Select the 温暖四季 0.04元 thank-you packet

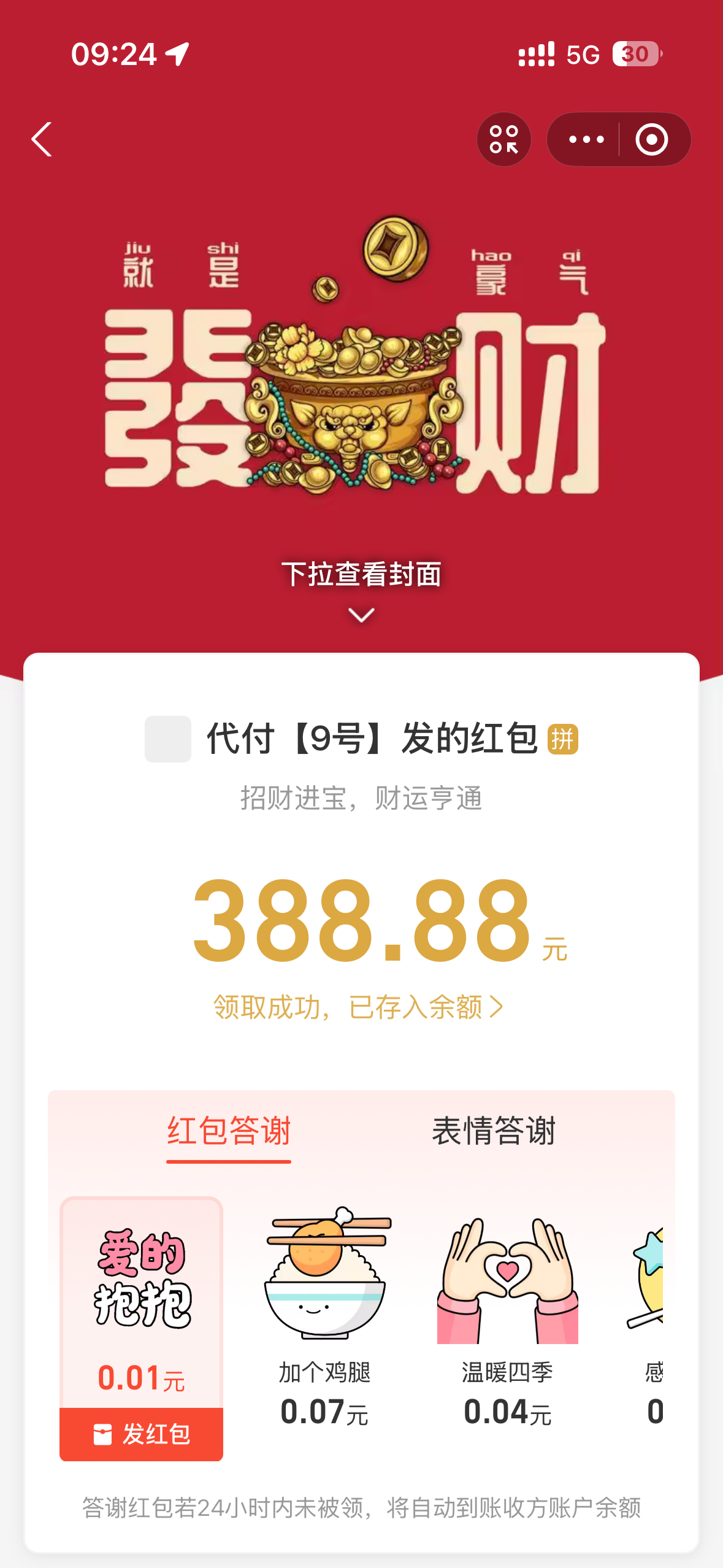(x=507, y=1313)
